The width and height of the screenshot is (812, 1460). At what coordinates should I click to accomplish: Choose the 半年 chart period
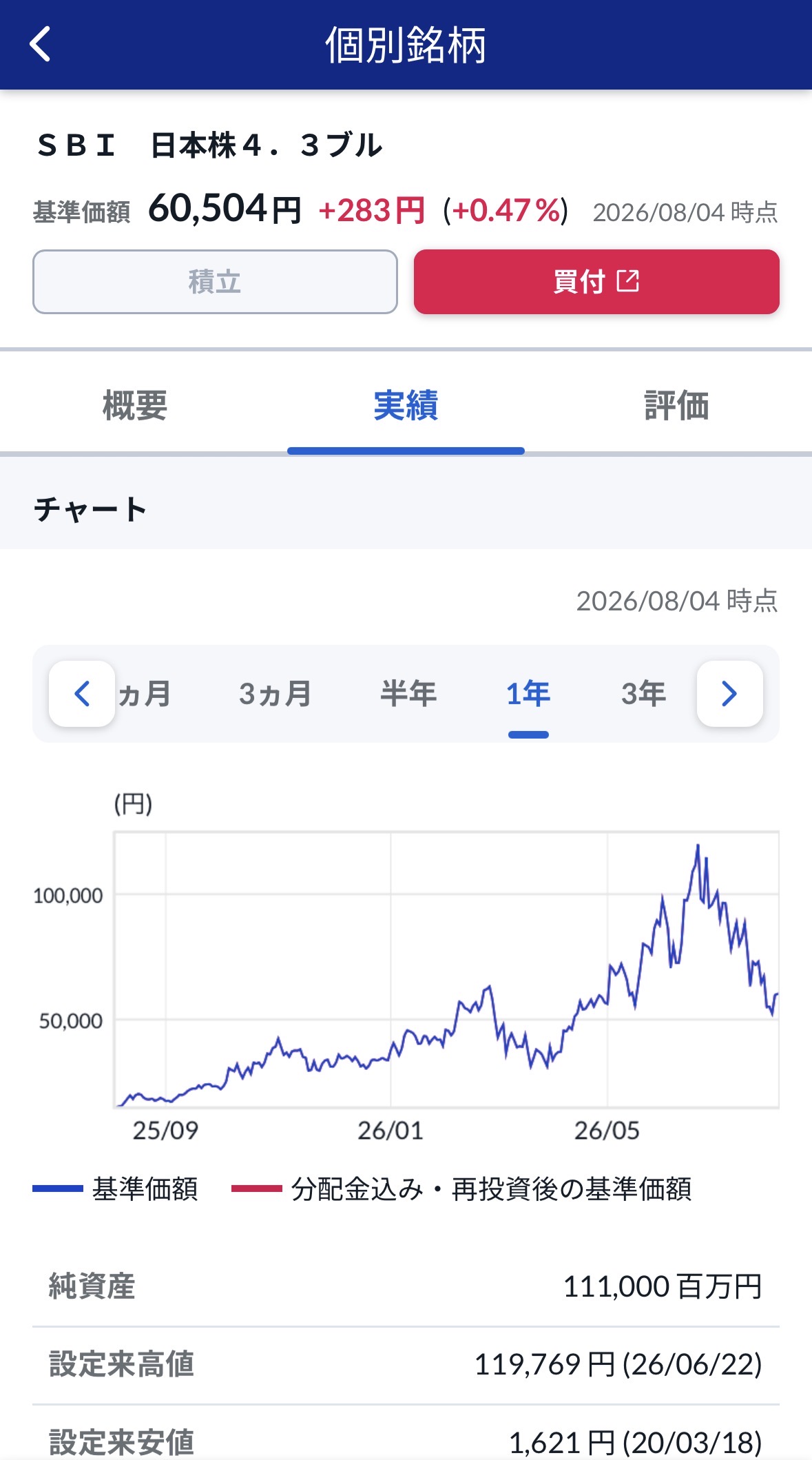tap(408, 694)
